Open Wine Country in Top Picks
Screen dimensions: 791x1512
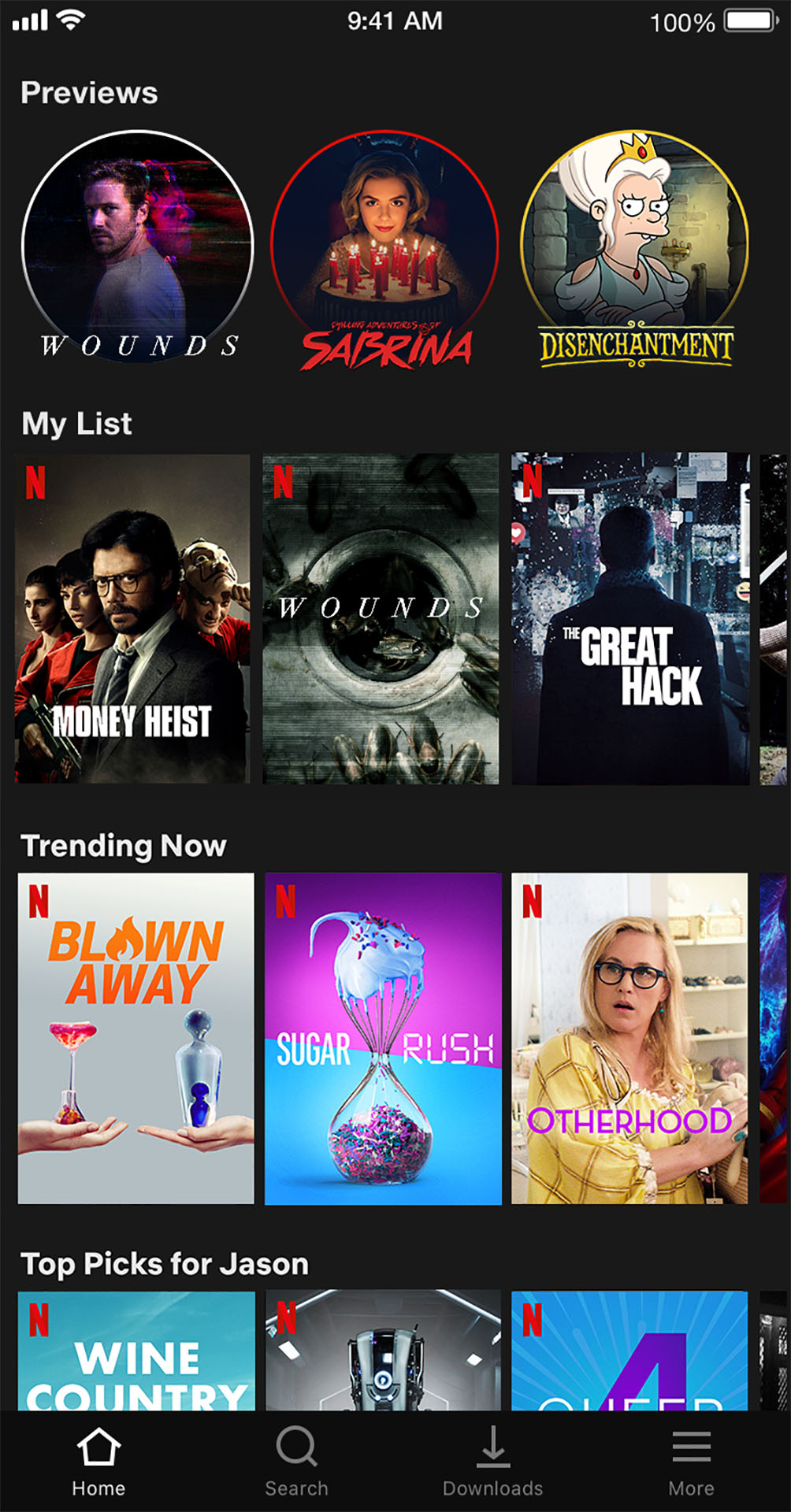[x=136, y=1350]
